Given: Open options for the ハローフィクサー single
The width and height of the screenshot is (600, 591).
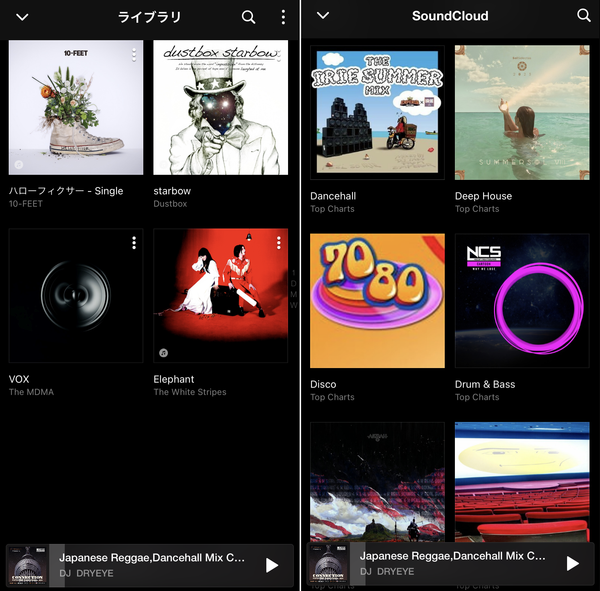Looking at the screenshot, I should tap(134, 55).
